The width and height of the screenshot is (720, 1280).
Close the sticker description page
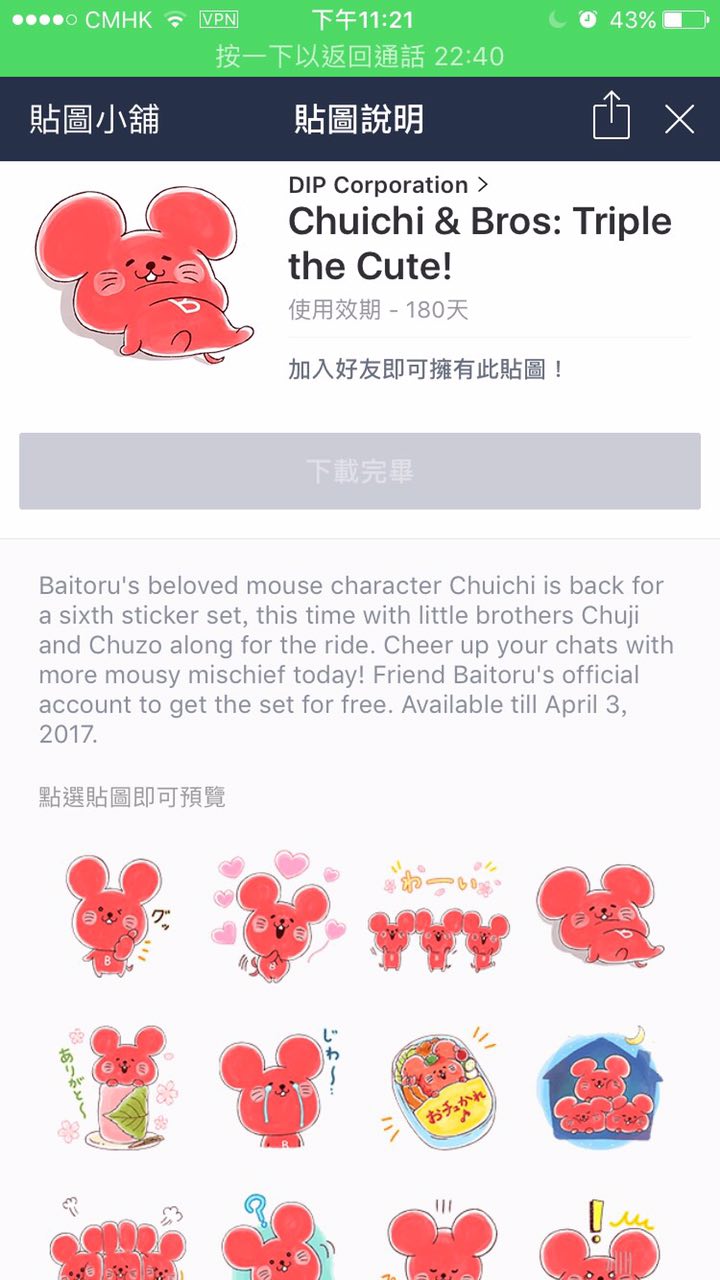[x=679, y=119]
